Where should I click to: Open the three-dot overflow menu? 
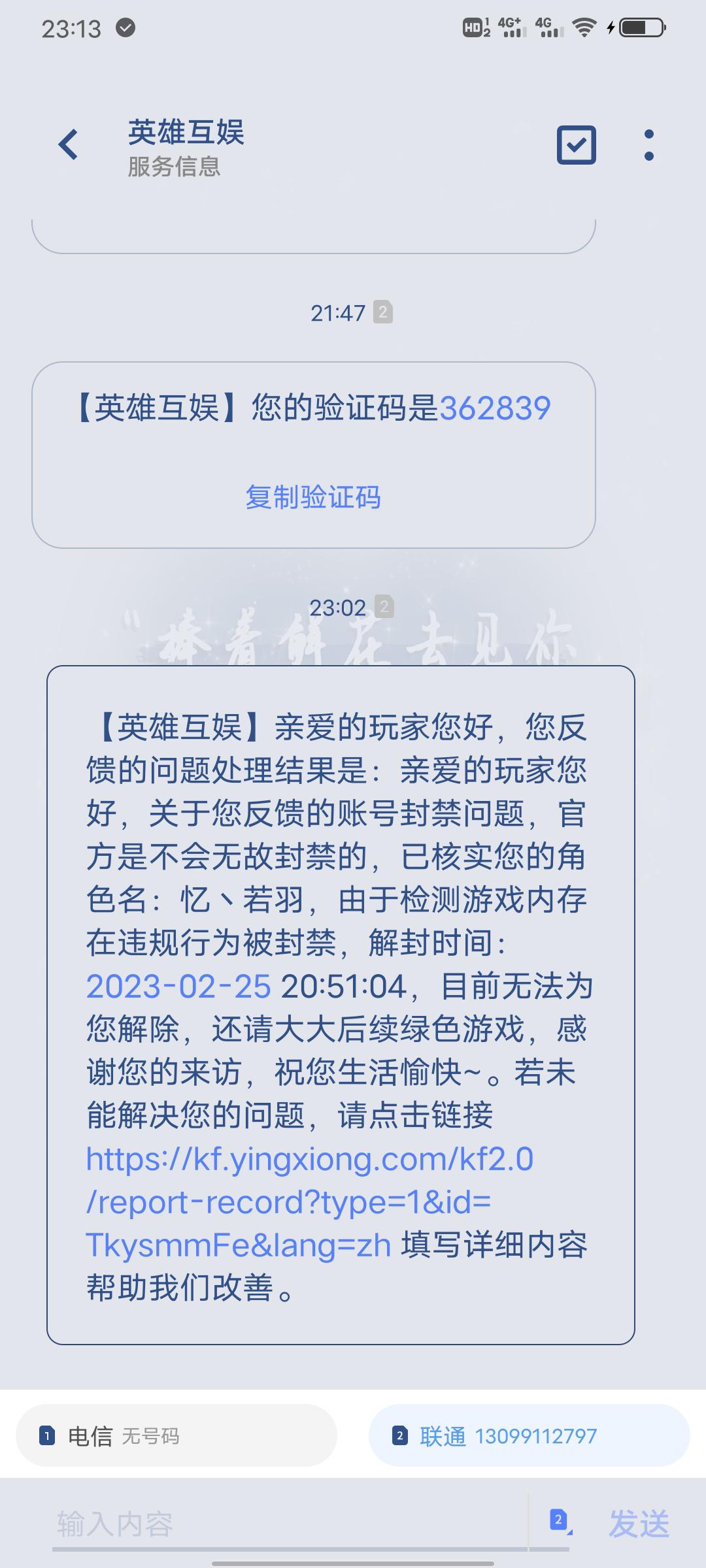click(x=648, y=145)
